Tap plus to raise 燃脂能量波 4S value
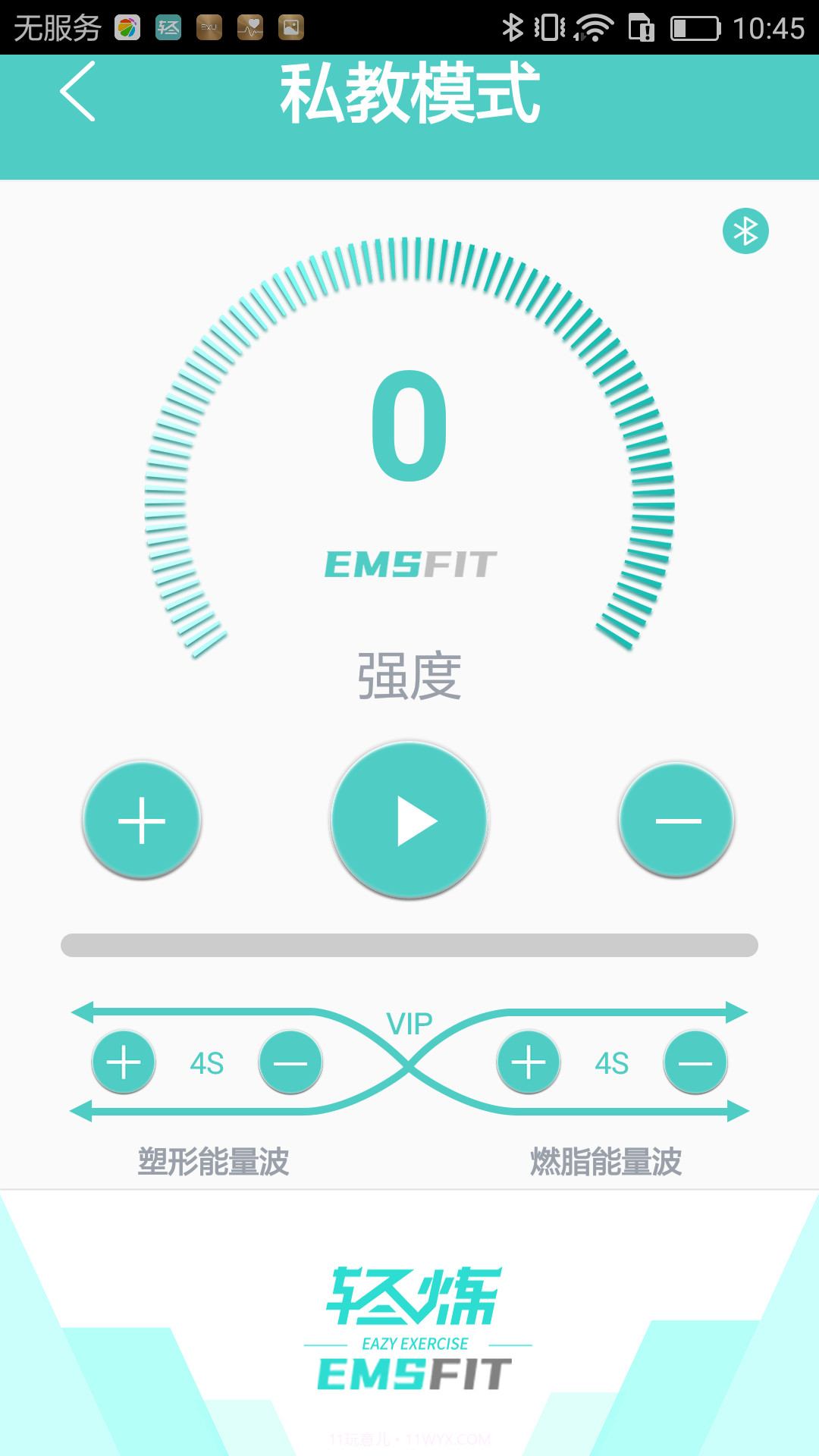 [529, 1063]
